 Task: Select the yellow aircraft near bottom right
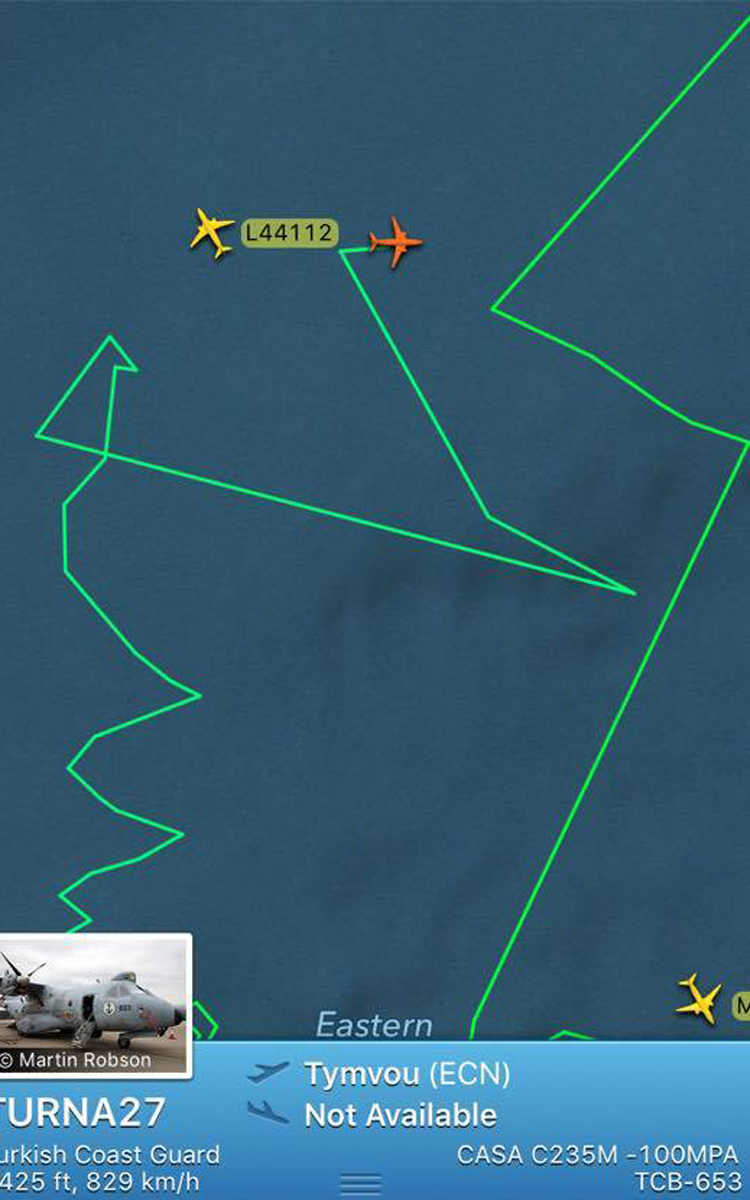(699, 998)
